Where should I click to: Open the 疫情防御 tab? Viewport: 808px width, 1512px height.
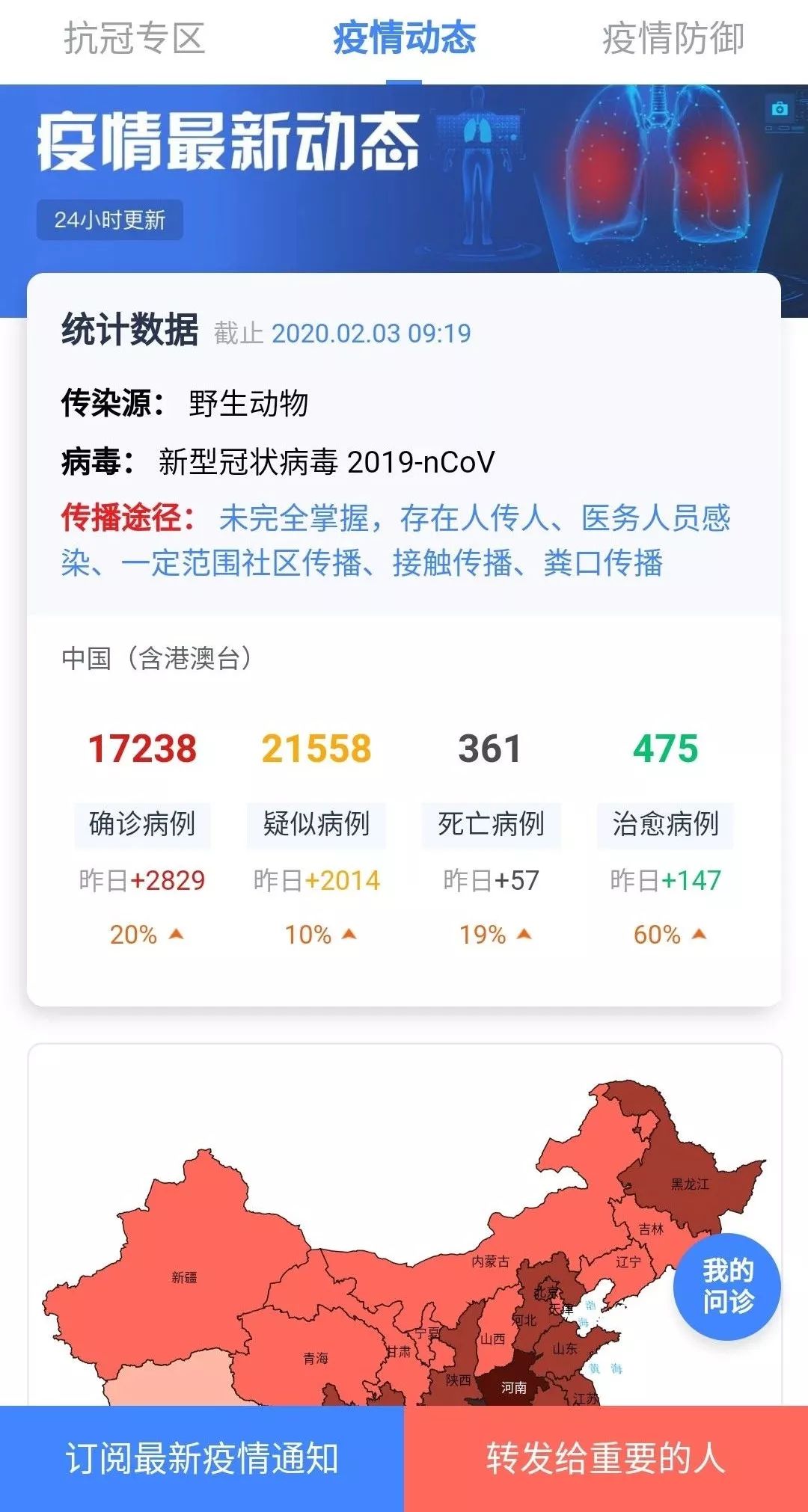point(673,39)
